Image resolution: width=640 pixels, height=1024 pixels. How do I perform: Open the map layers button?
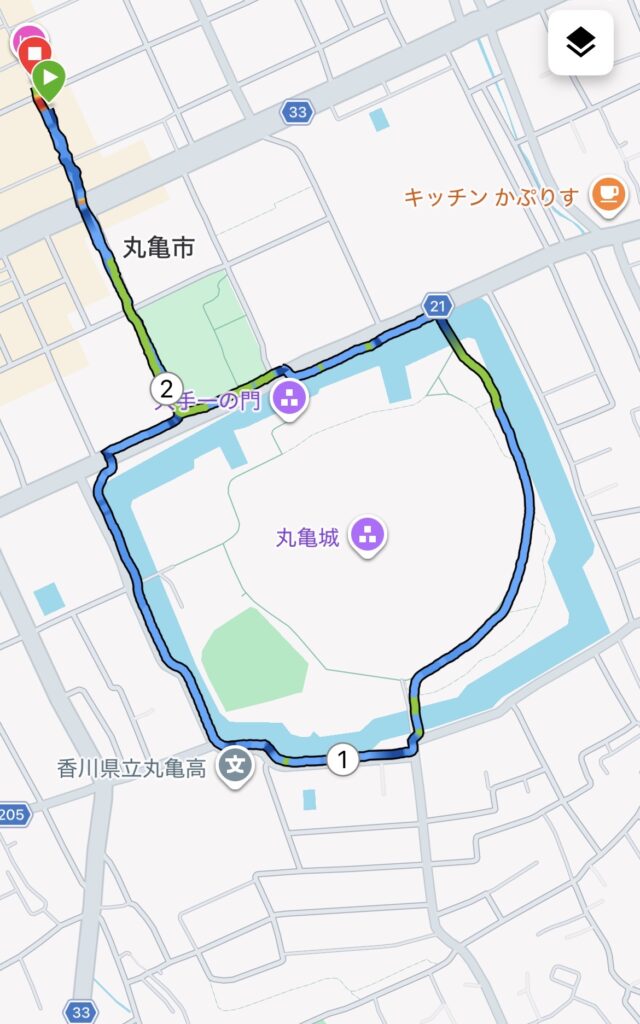click(x=581, y=43)
